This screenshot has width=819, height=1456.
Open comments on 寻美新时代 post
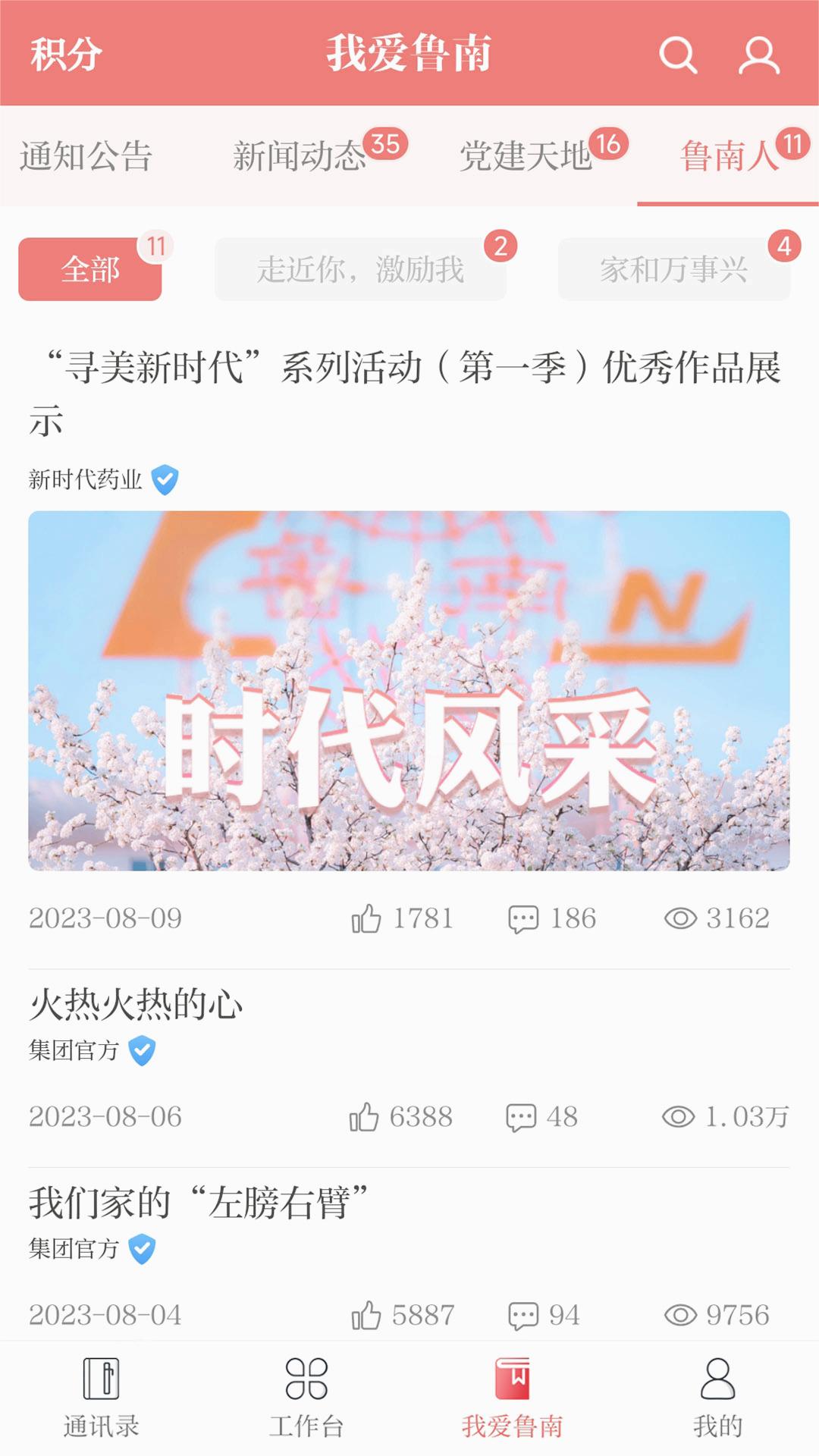click(523, 918)
